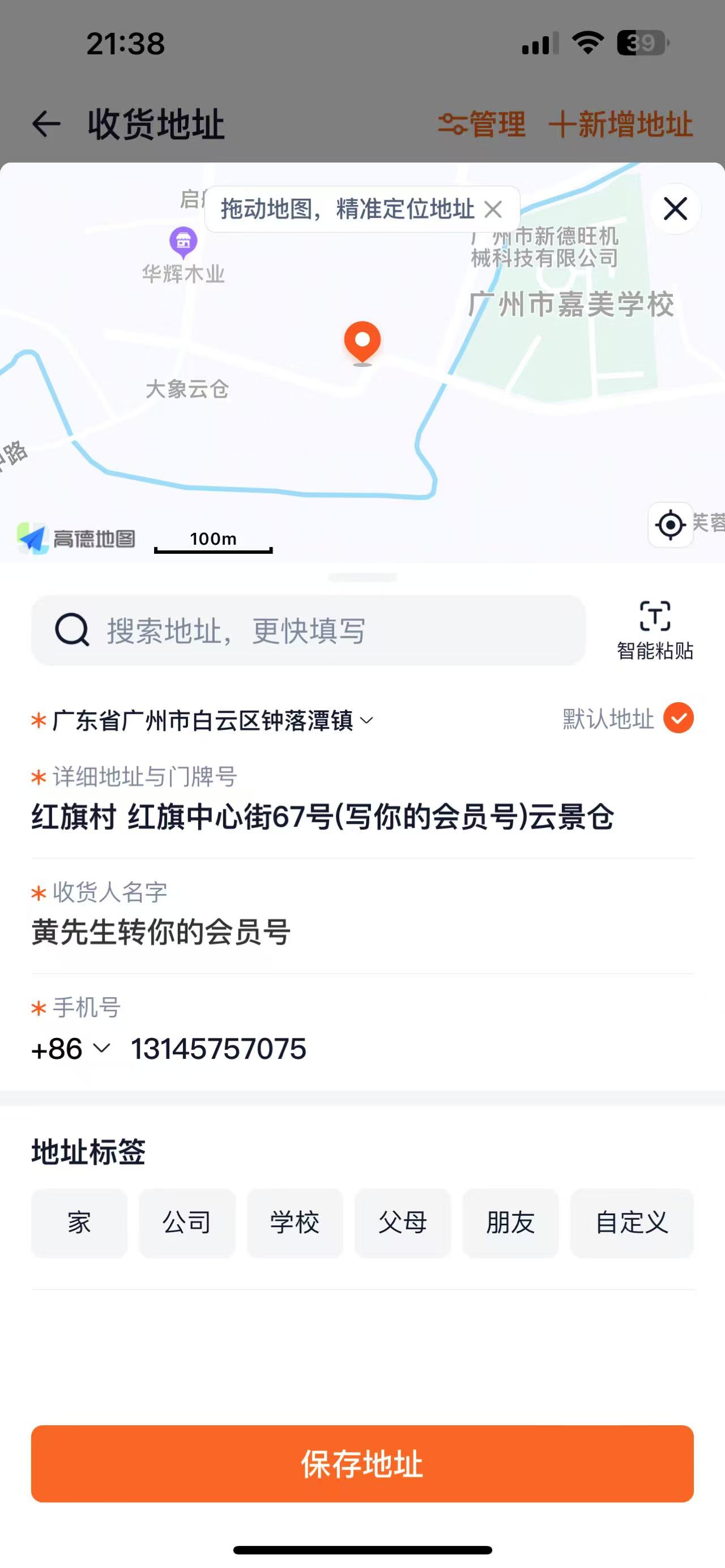725x1568 pixels.
Task: Choose the 学校 address tag
Action: click(295, 1222)
